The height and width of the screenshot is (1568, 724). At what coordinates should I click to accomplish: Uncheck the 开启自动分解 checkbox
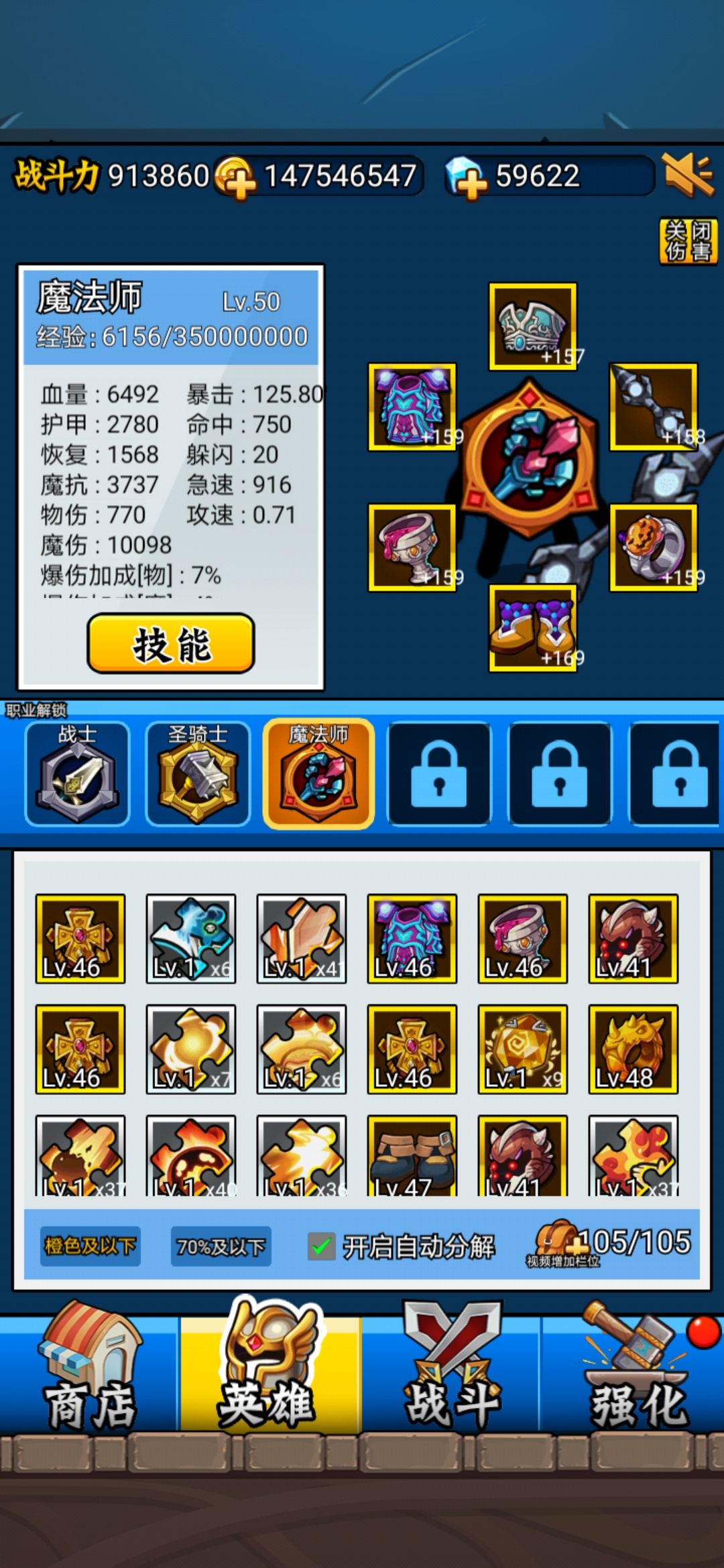(x=322, y=1246)
